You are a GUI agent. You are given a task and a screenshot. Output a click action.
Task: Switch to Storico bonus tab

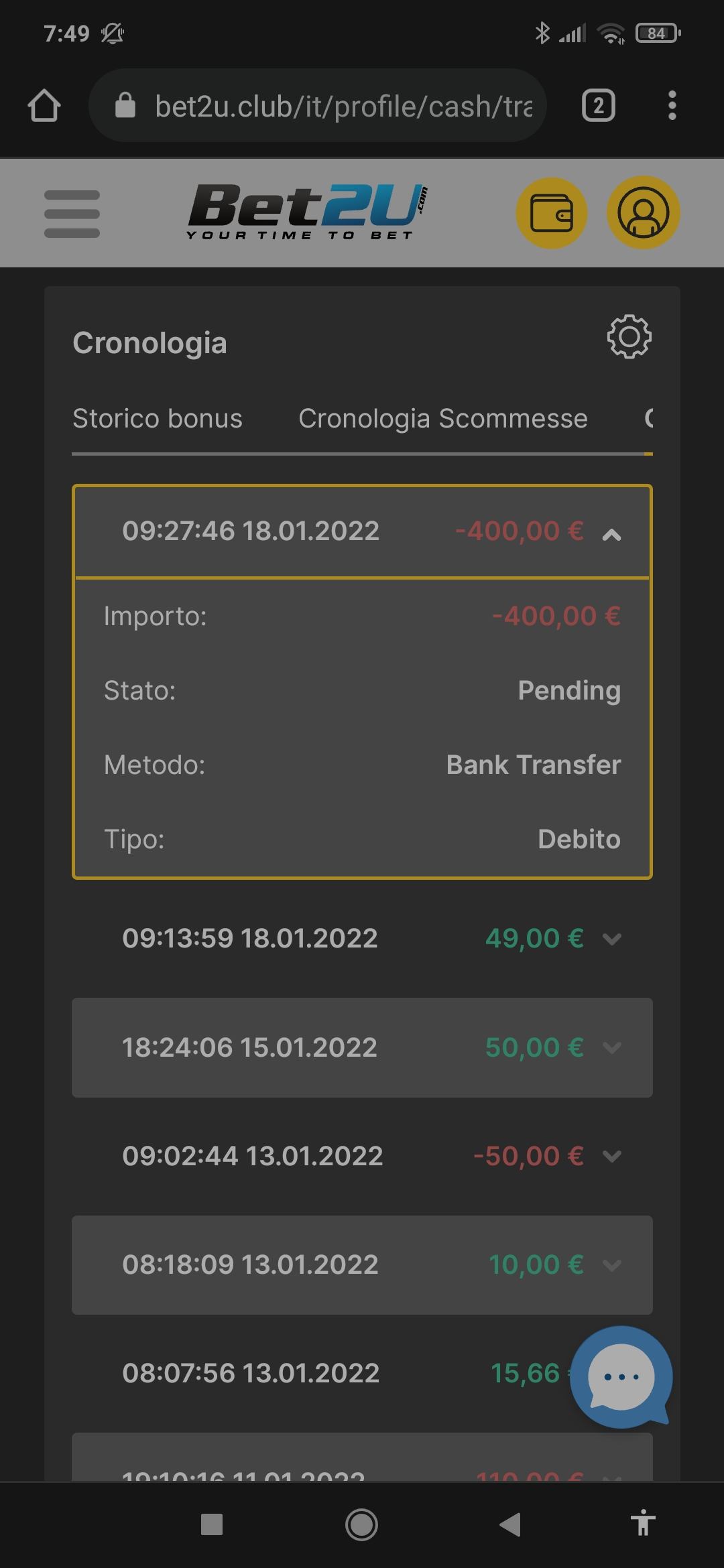pos(157,418)
